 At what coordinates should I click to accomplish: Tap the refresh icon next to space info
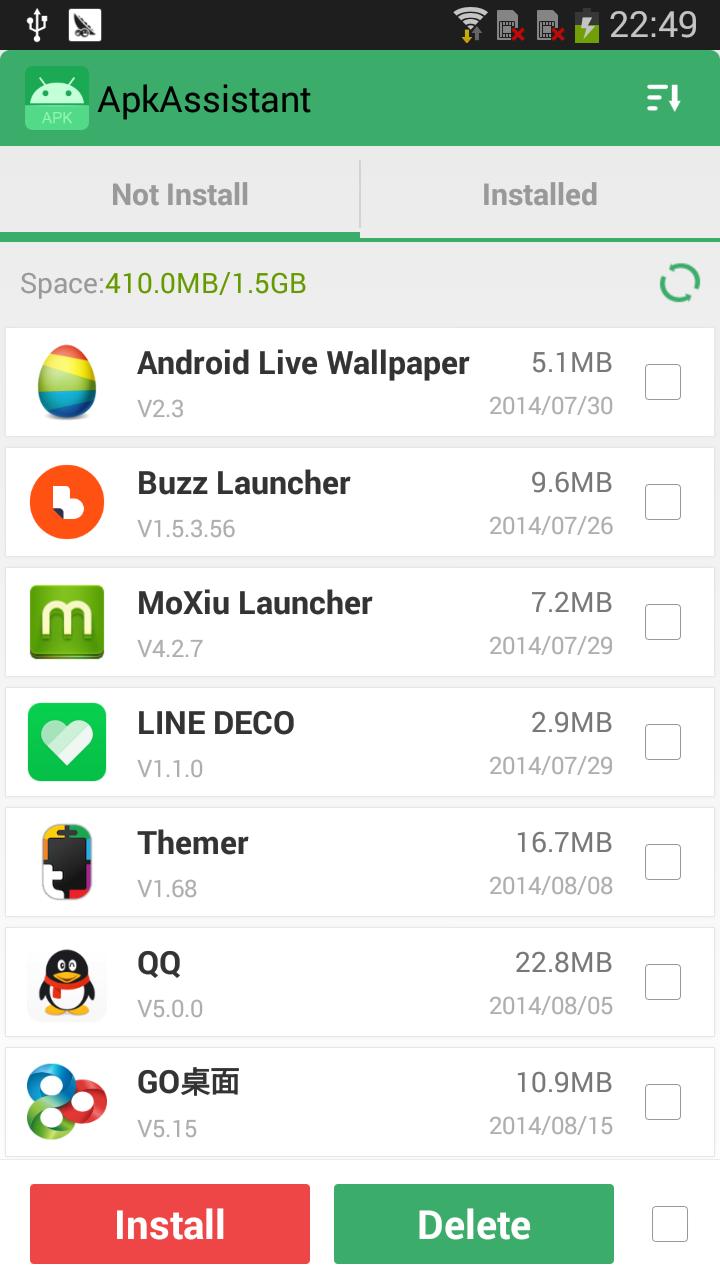pos(679,281)
